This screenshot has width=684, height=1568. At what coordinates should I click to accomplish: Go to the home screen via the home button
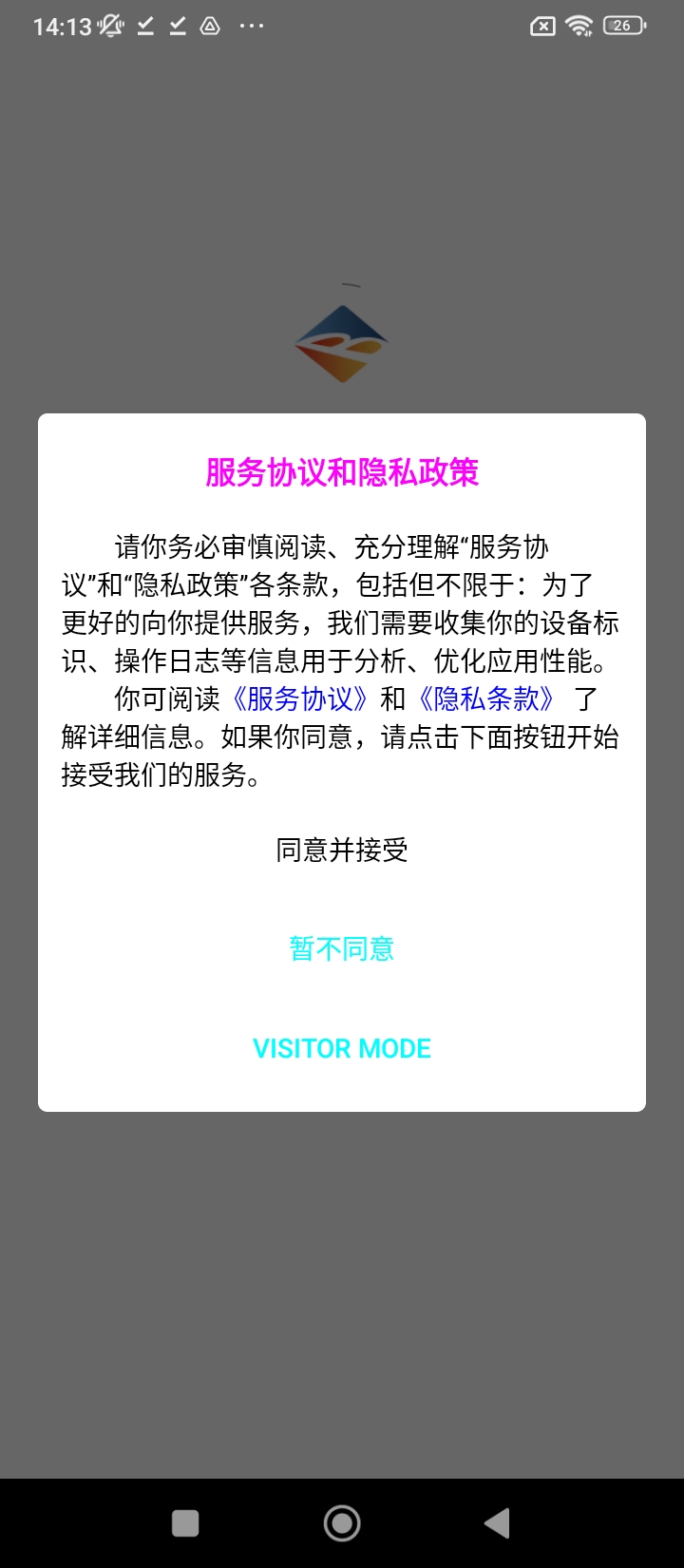342,1523
